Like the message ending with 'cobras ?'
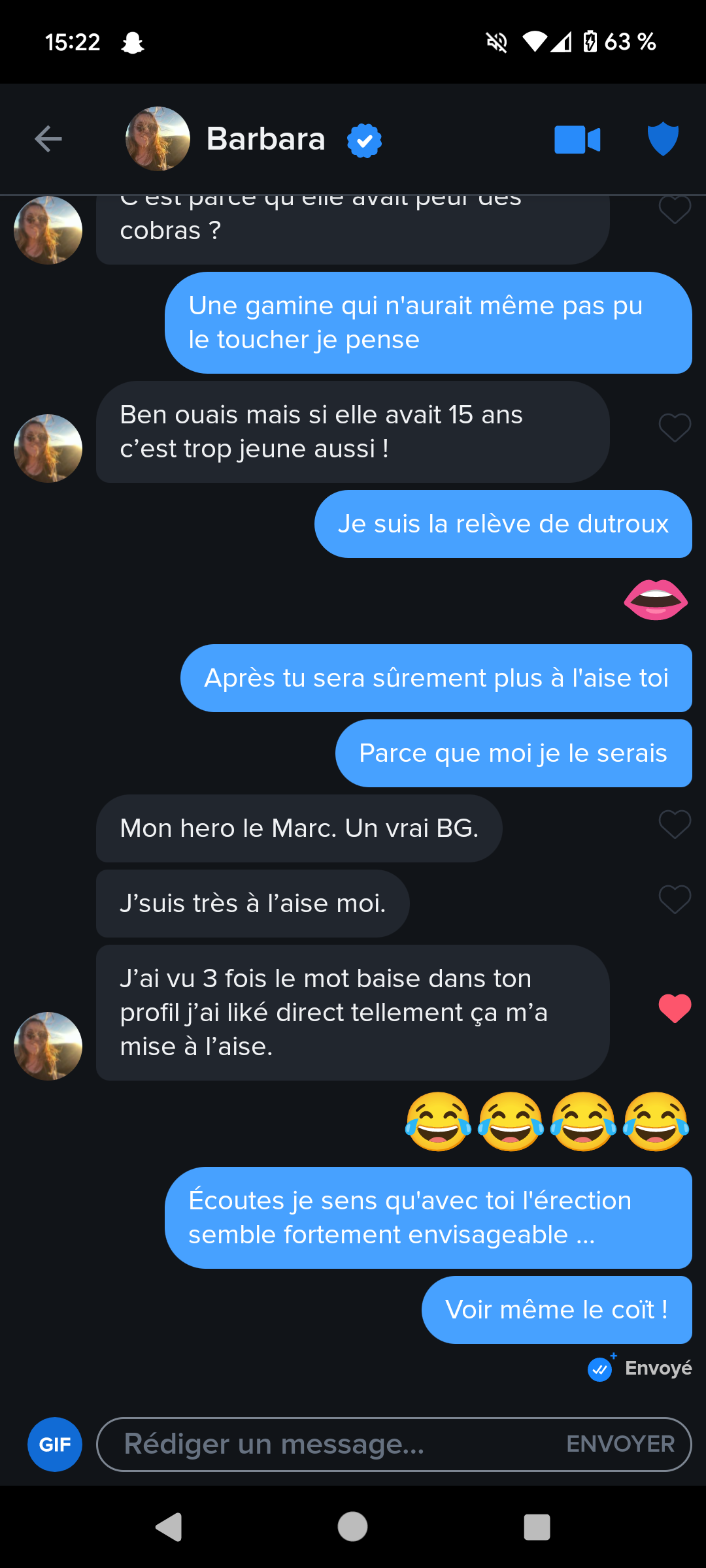 [675, 210]
